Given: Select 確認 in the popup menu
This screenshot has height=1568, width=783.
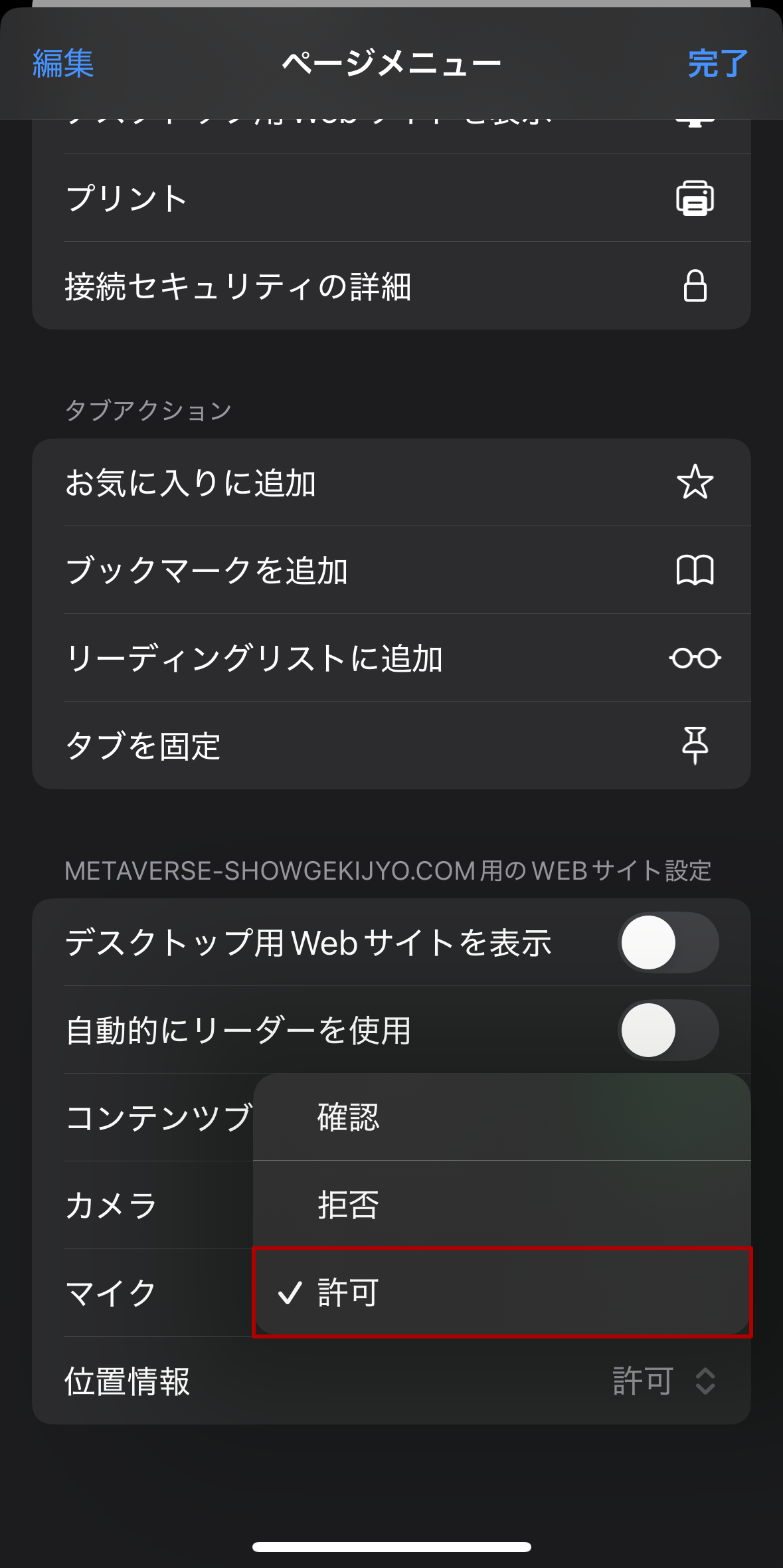Looking at the screenshot, I should click(x=501, y=1118).
